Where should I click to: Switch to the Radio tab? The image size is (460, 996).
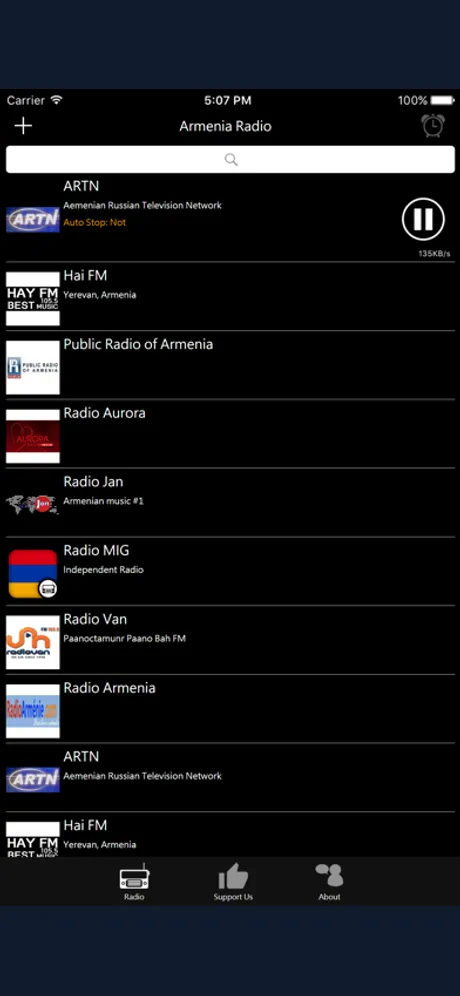tap(134, 882)
